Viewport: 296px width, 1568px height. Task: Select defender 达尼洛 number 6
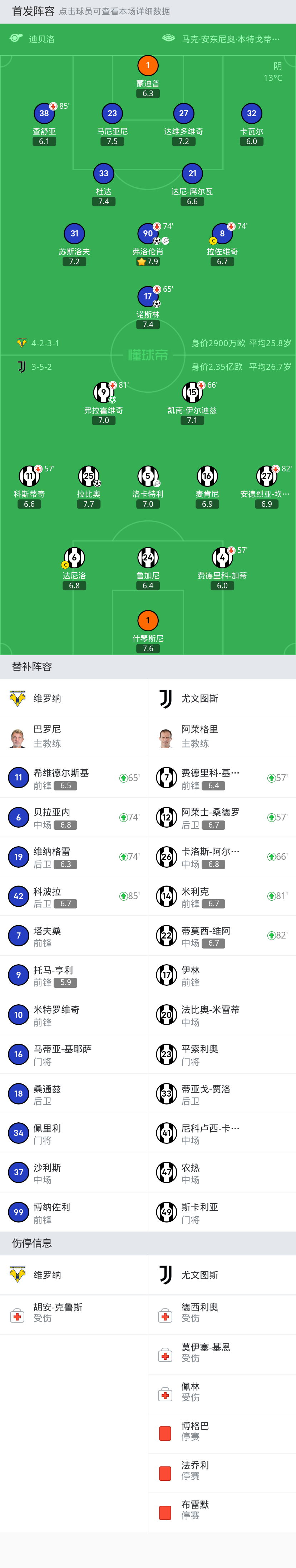(74, 558)
